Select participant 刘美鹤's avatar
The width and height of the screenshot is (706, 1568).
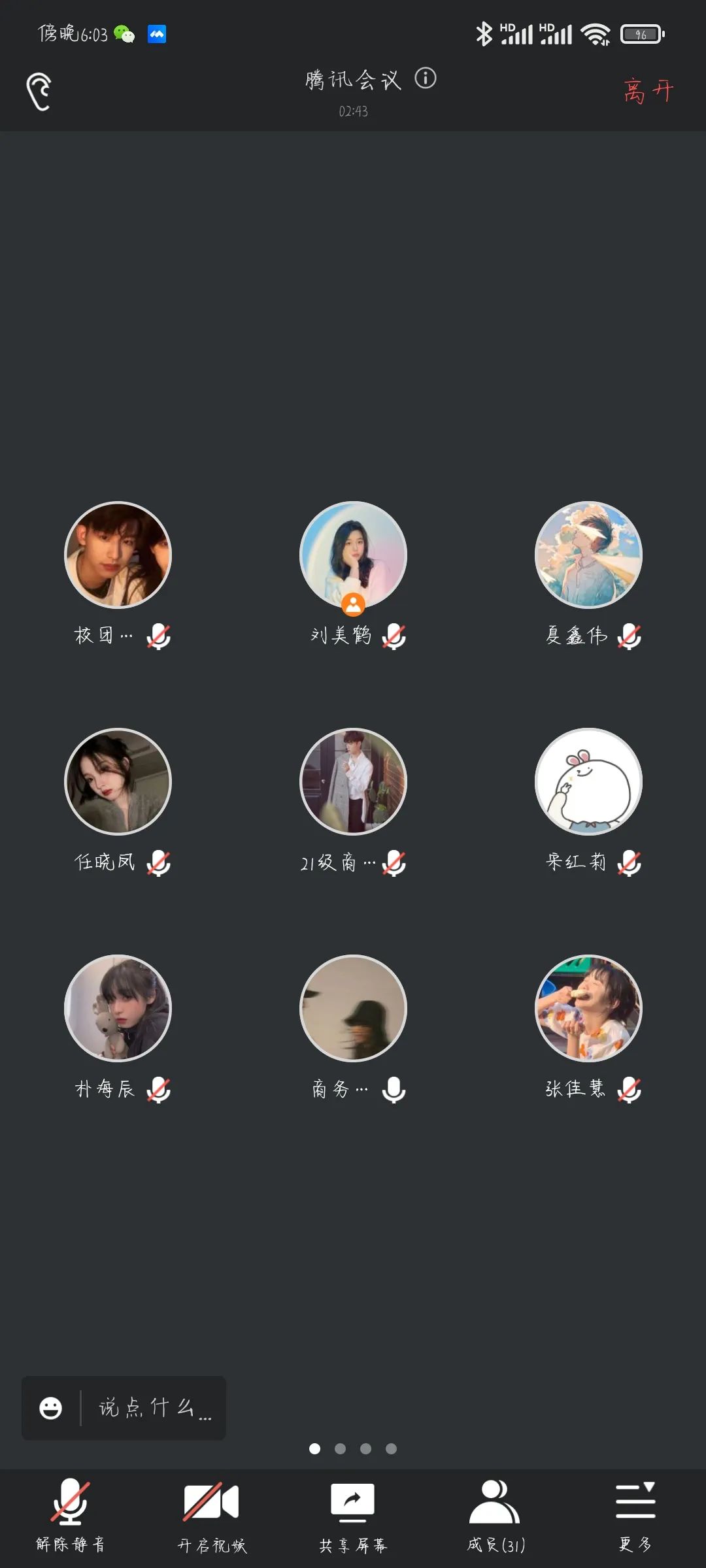click(353, 555)
